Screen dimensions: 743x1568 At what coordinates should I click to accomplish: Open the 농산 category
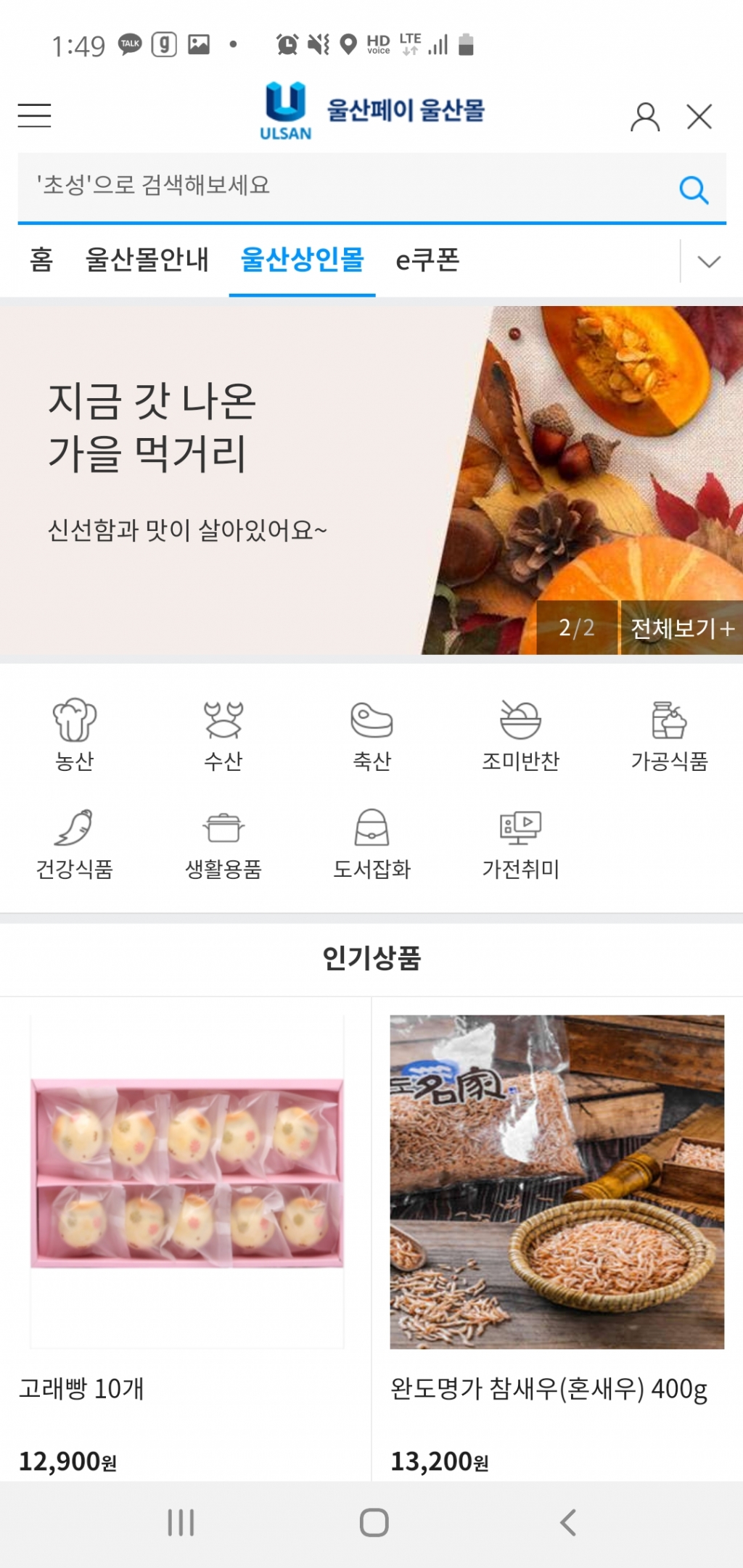point(75,734)
